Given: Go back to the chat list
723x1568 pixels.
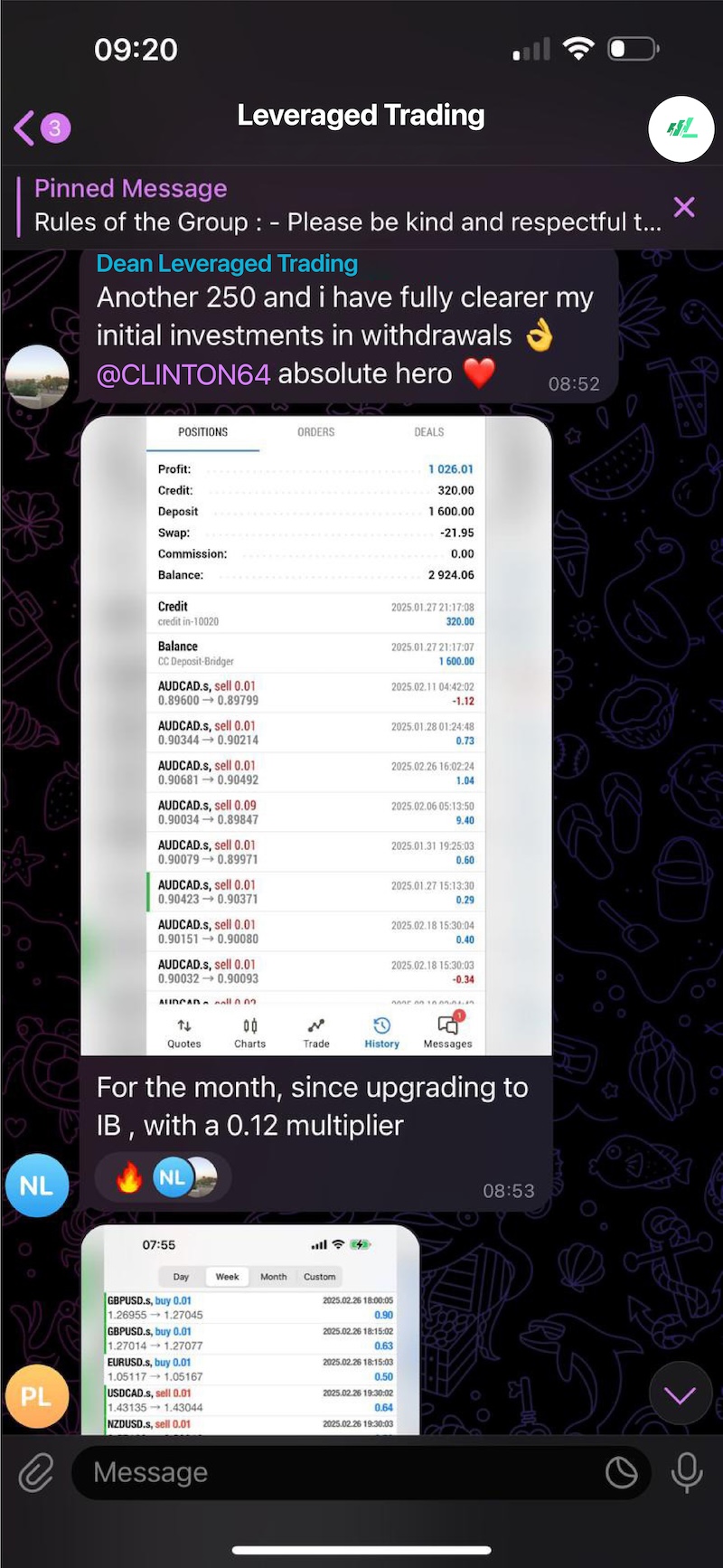Looking at the screenshot, I should pos(41,128).
